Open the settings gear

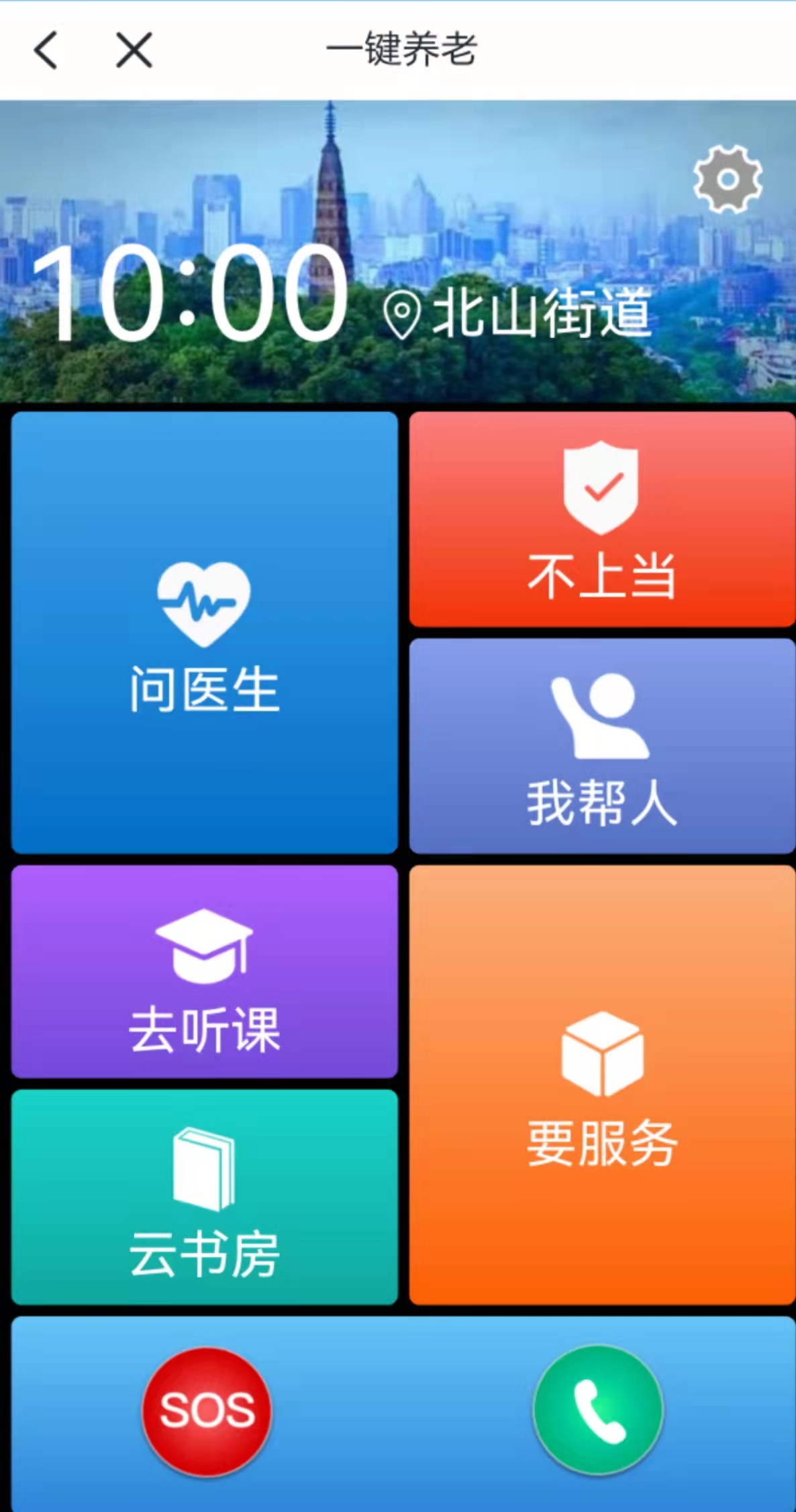[727, 179]
